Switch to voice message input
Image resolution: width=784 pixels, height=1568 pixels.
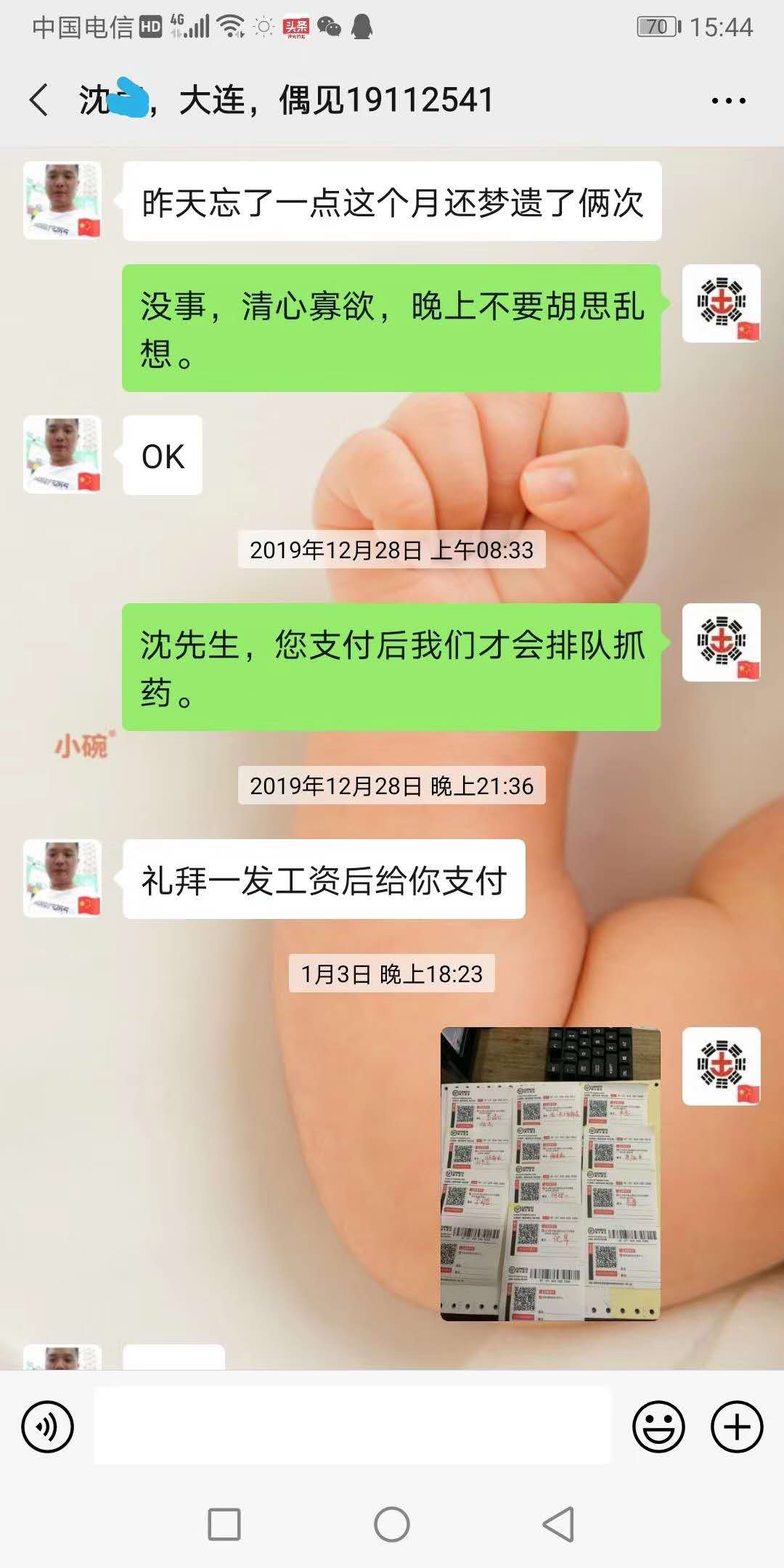pyautogui.click(x=48, y=1426)
